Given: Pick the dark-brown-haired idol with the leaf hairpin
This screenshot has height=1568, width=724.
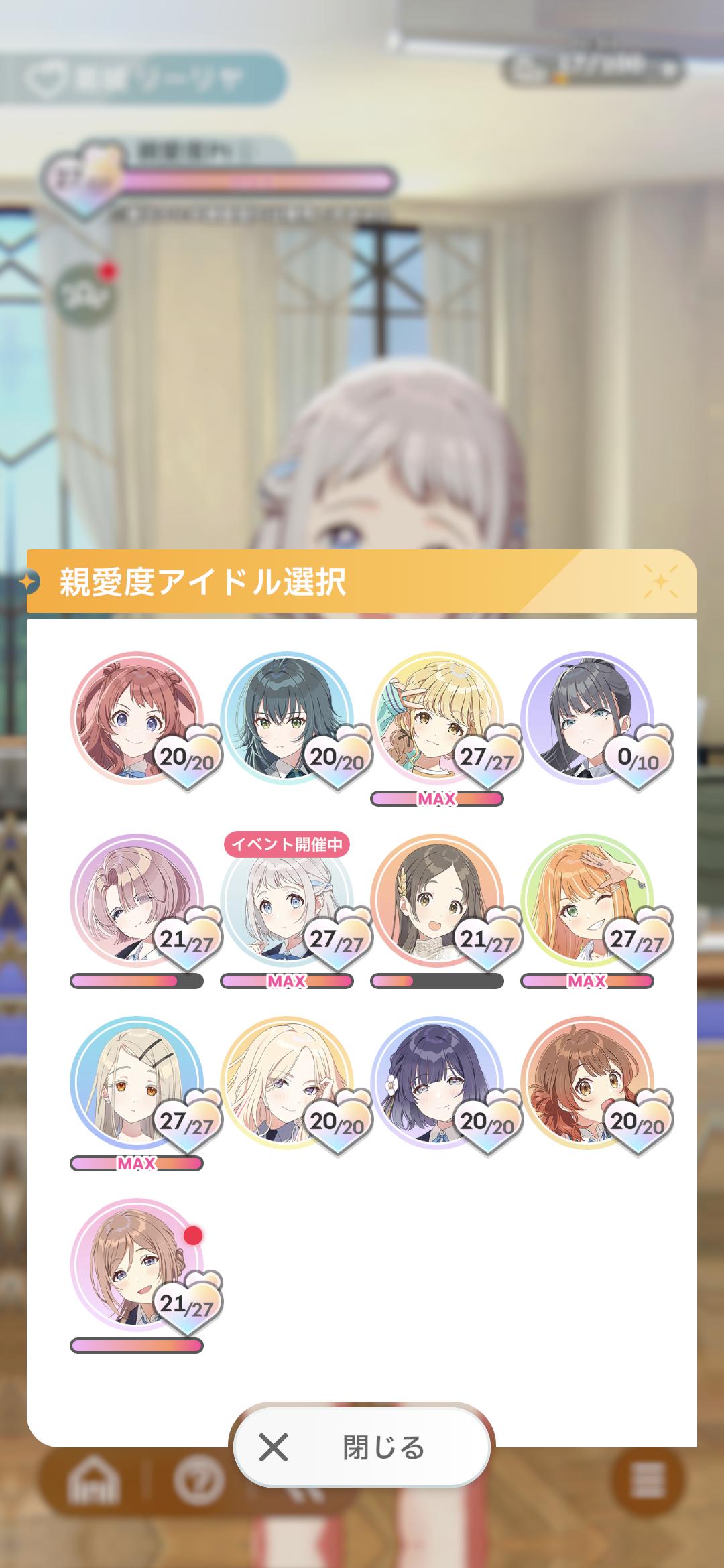Looking at the screenshot, I should point(437,900).
